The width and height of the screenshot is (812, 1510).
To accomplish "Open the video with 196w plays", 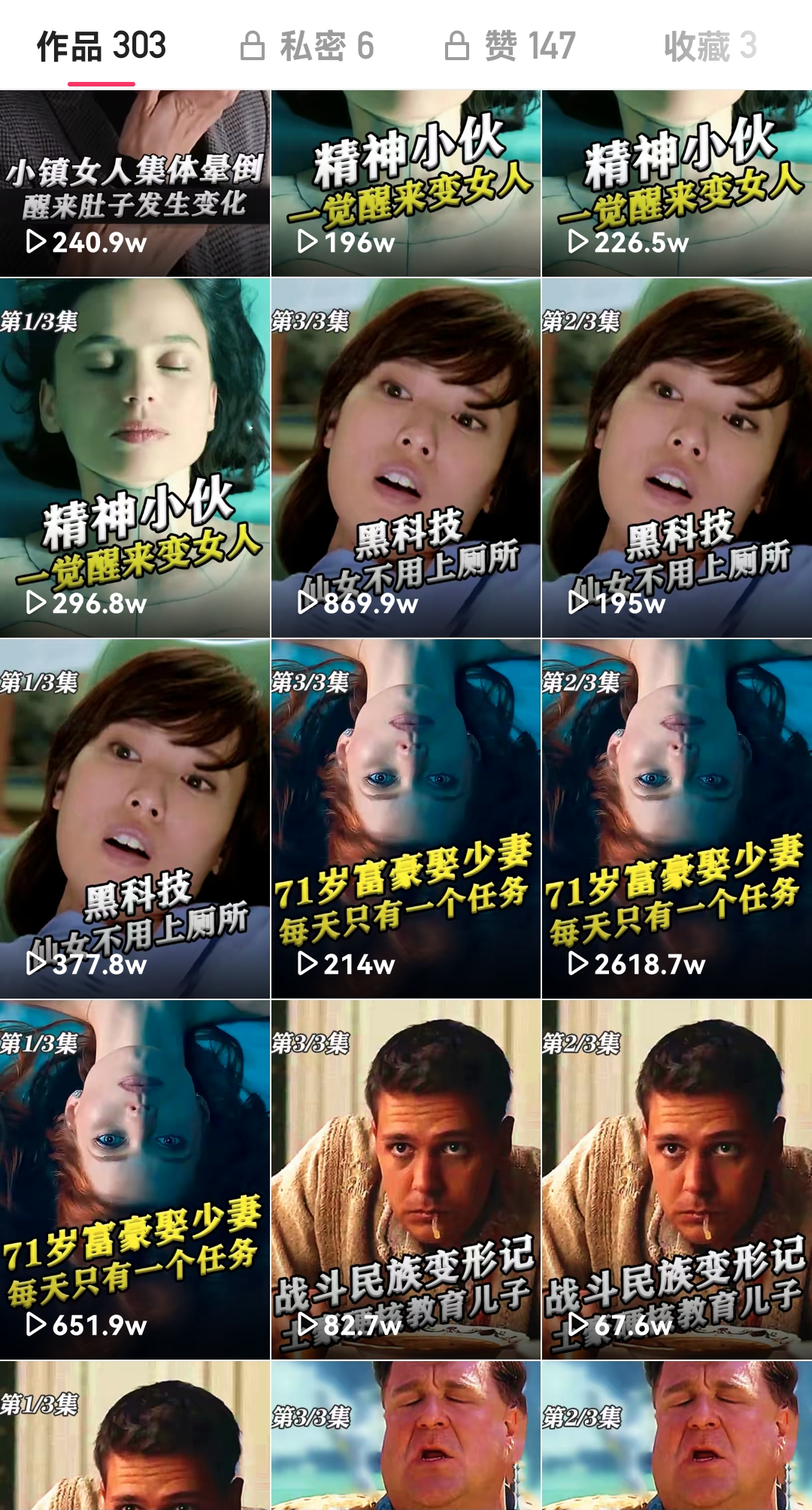I will coord(405,183).
